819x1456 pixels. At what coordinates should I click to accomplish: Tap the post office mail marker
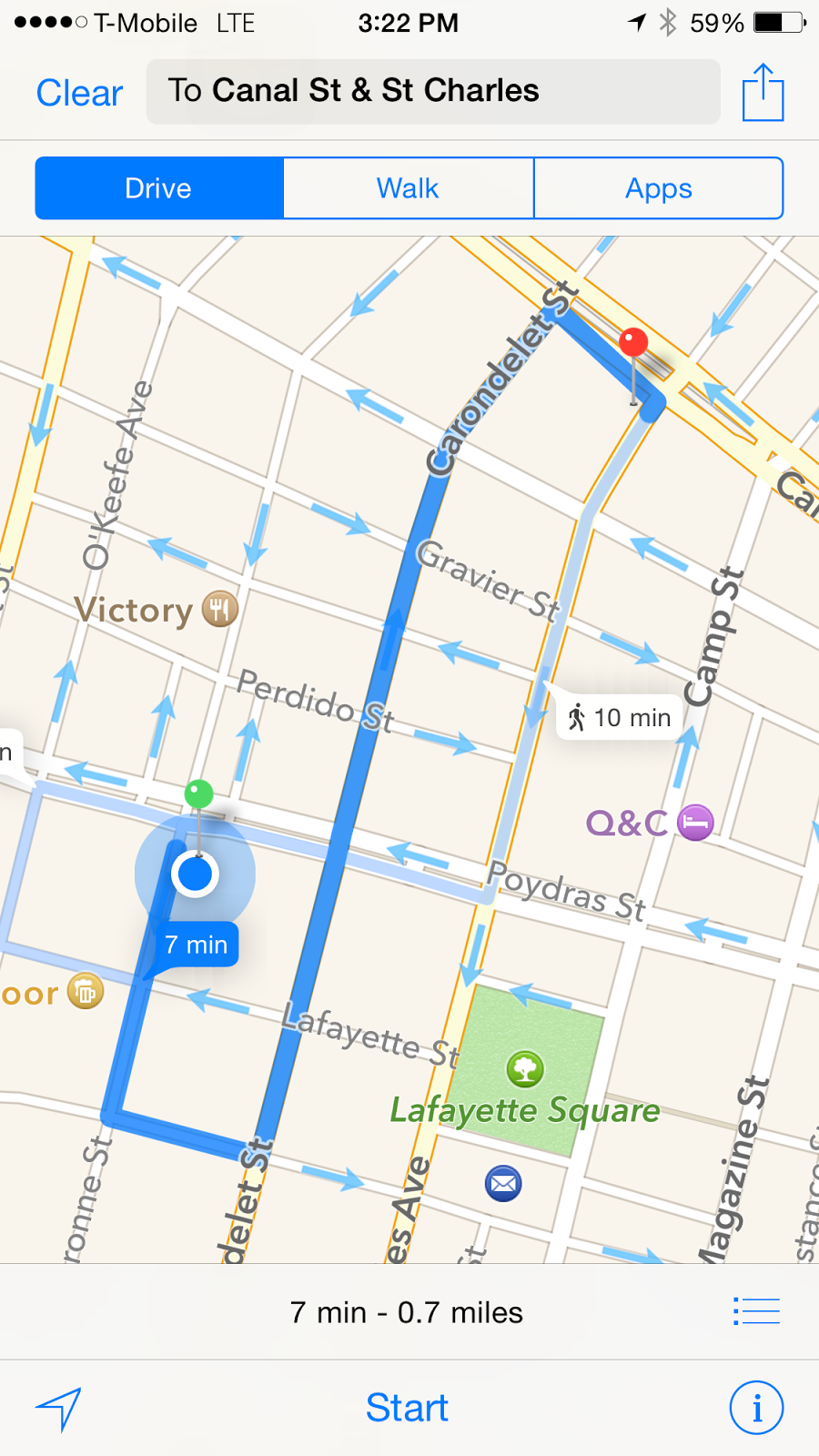coord(503,1183)
